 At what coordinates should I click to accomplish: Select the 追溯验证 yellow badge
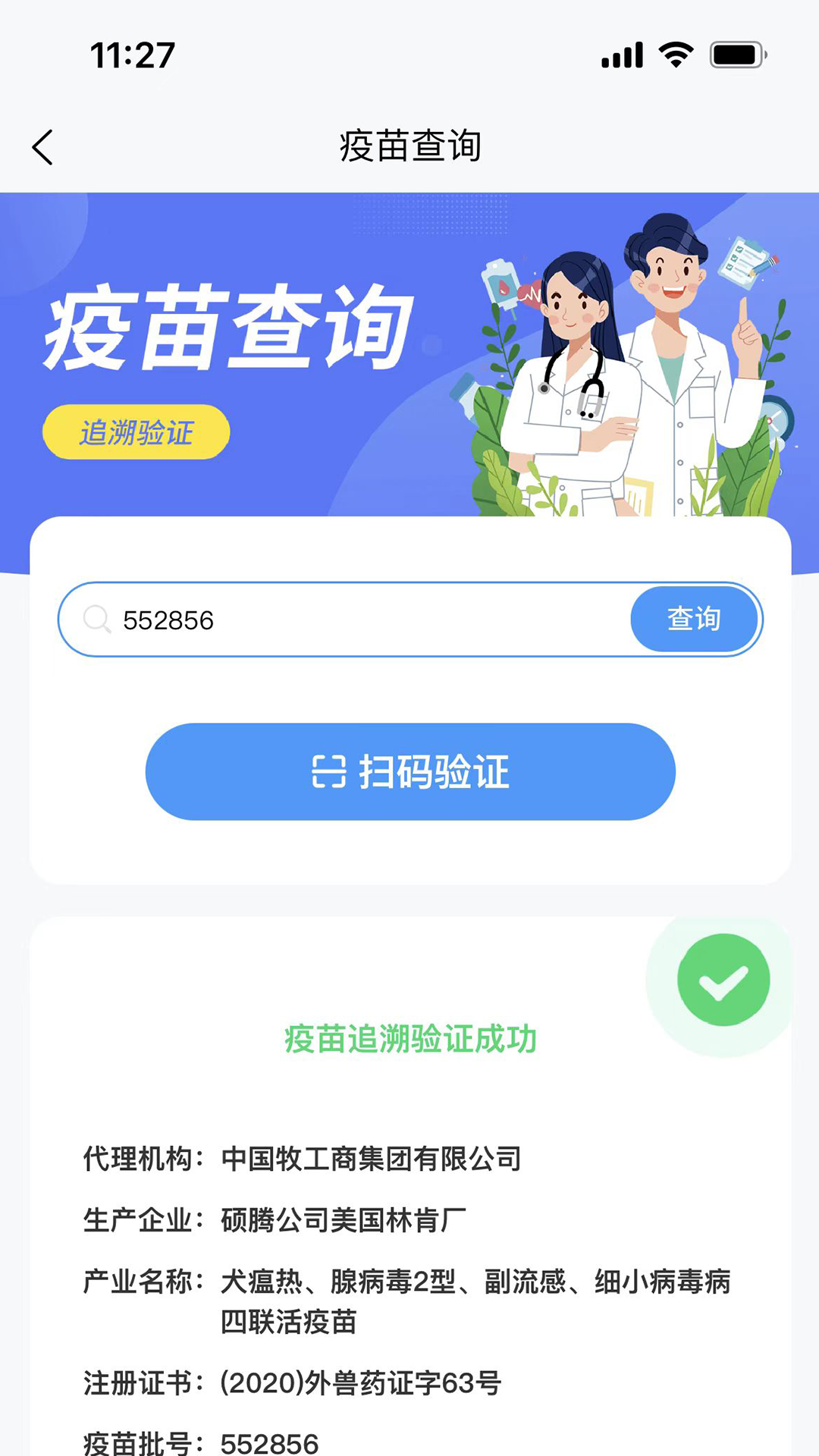tap(136, 432)
